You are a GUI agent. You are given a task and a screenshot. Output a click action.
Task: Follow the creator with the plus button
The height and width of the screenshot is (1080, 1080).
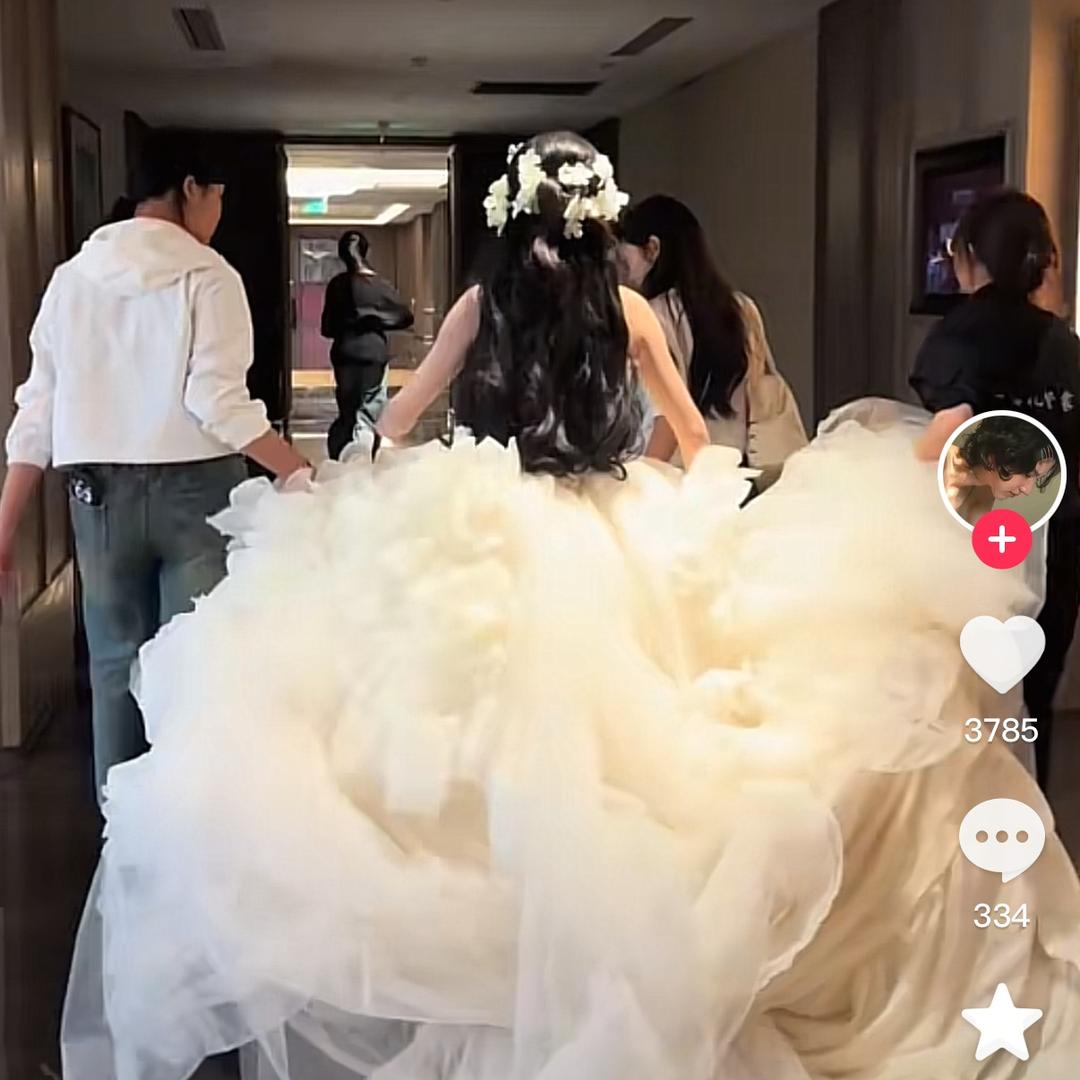(x=1001, y=540)
